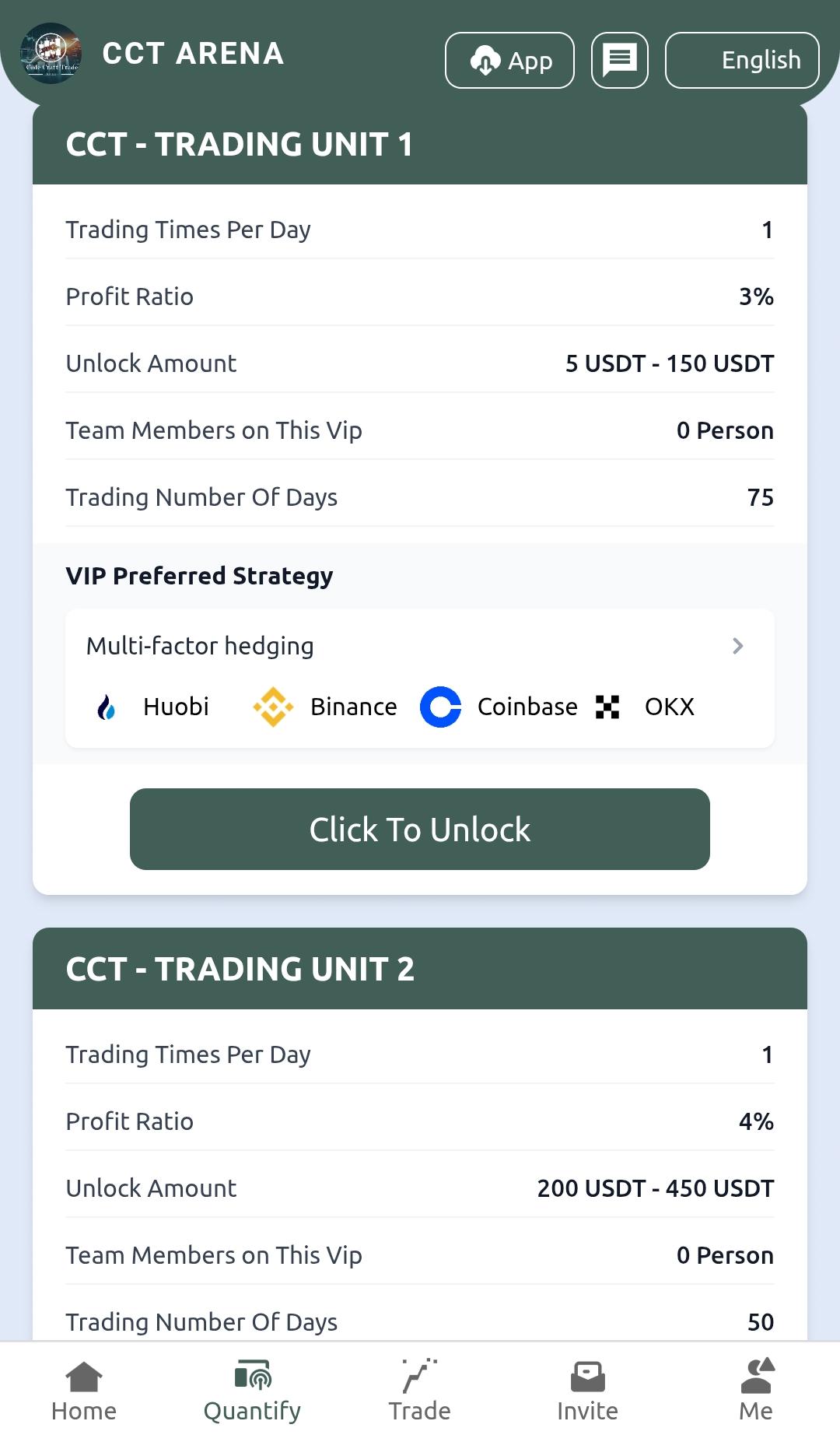This screenshot has height=1442, width=840.
Task: Tap the Quantify broadcast icon
Action: [251, 1374]
